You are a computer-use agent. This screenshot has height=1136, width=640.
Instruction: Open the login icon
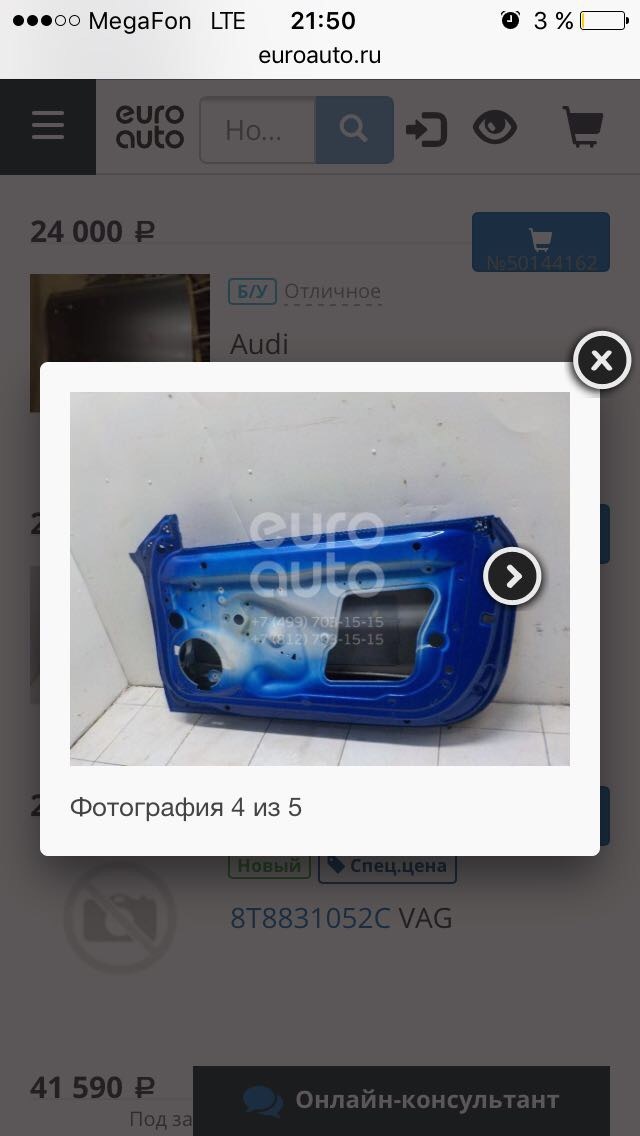pos(426,130)
